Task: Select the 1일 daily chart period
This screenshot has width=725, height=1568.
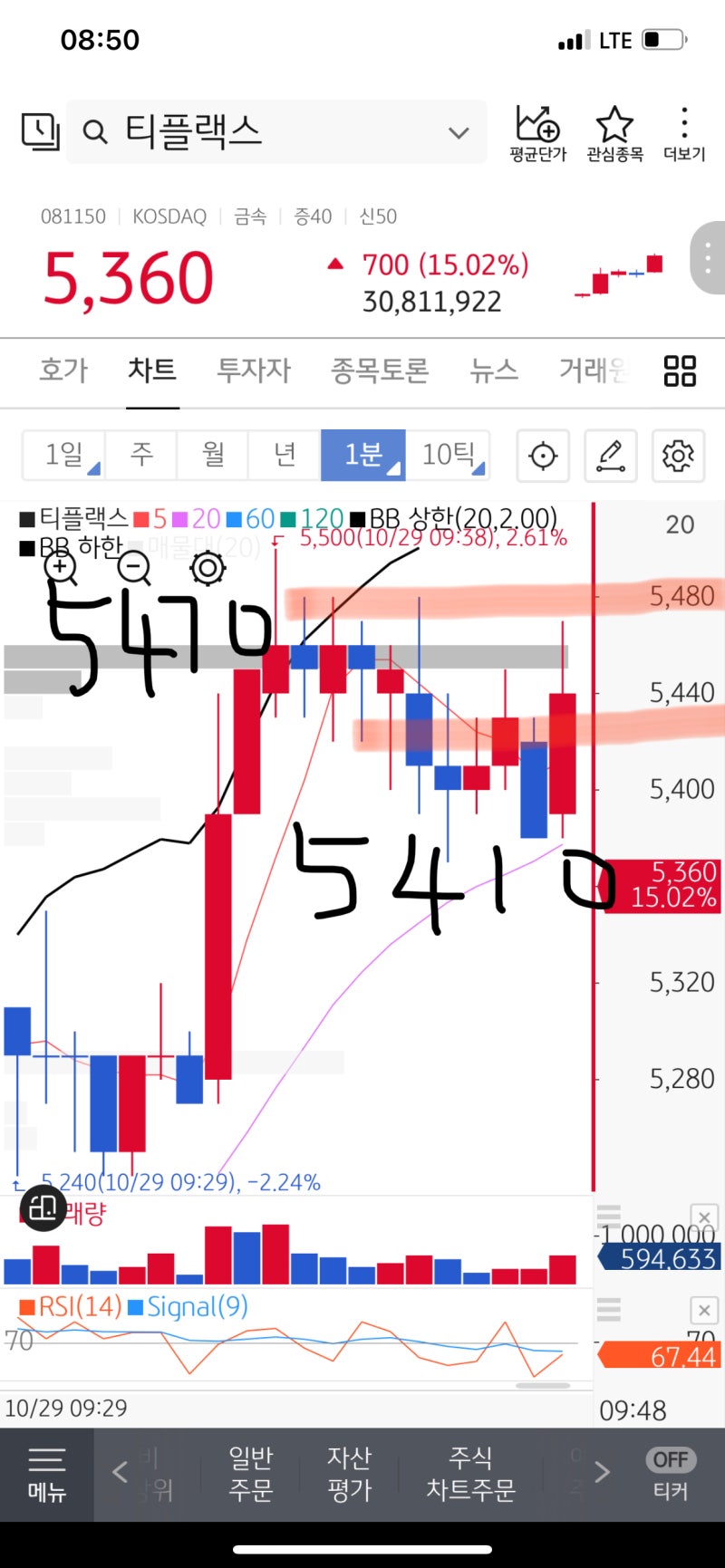Action: (64, 455)
